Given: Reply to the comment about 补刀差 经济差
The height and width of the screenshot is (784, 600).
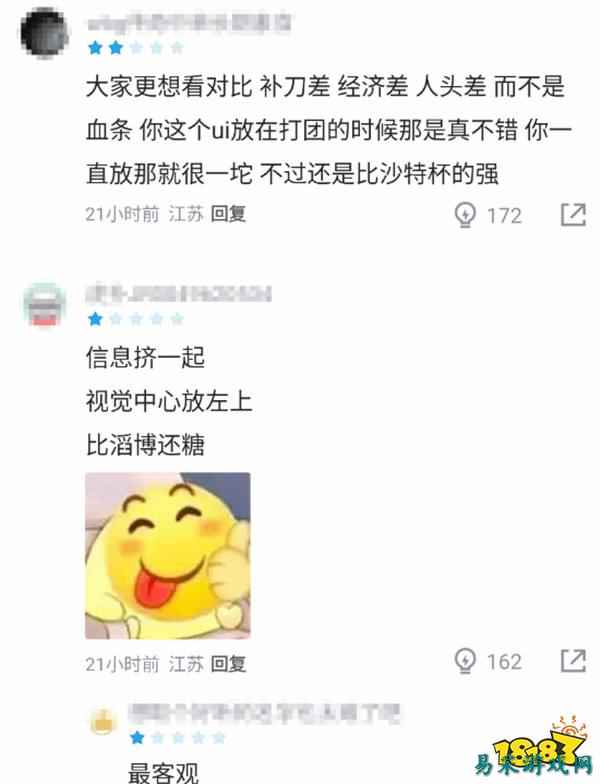Looking at the screenshot, I should click(228, 213).
